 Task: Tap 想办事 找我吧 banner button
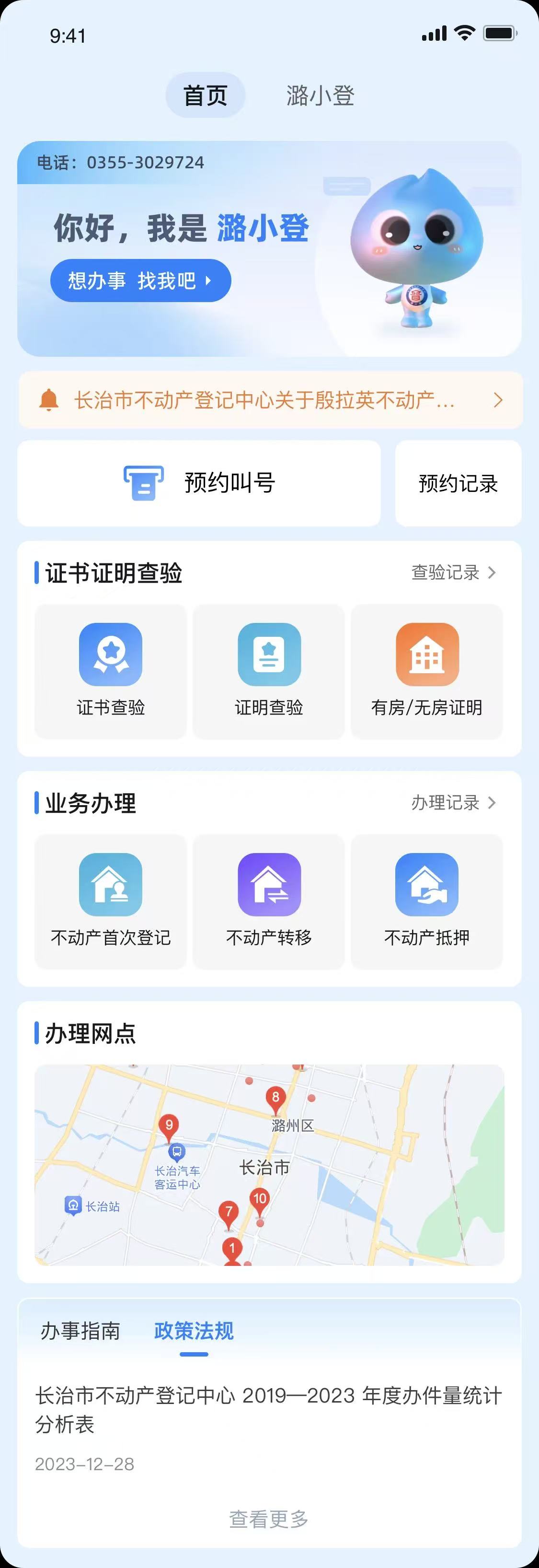(x=141, y=281)
